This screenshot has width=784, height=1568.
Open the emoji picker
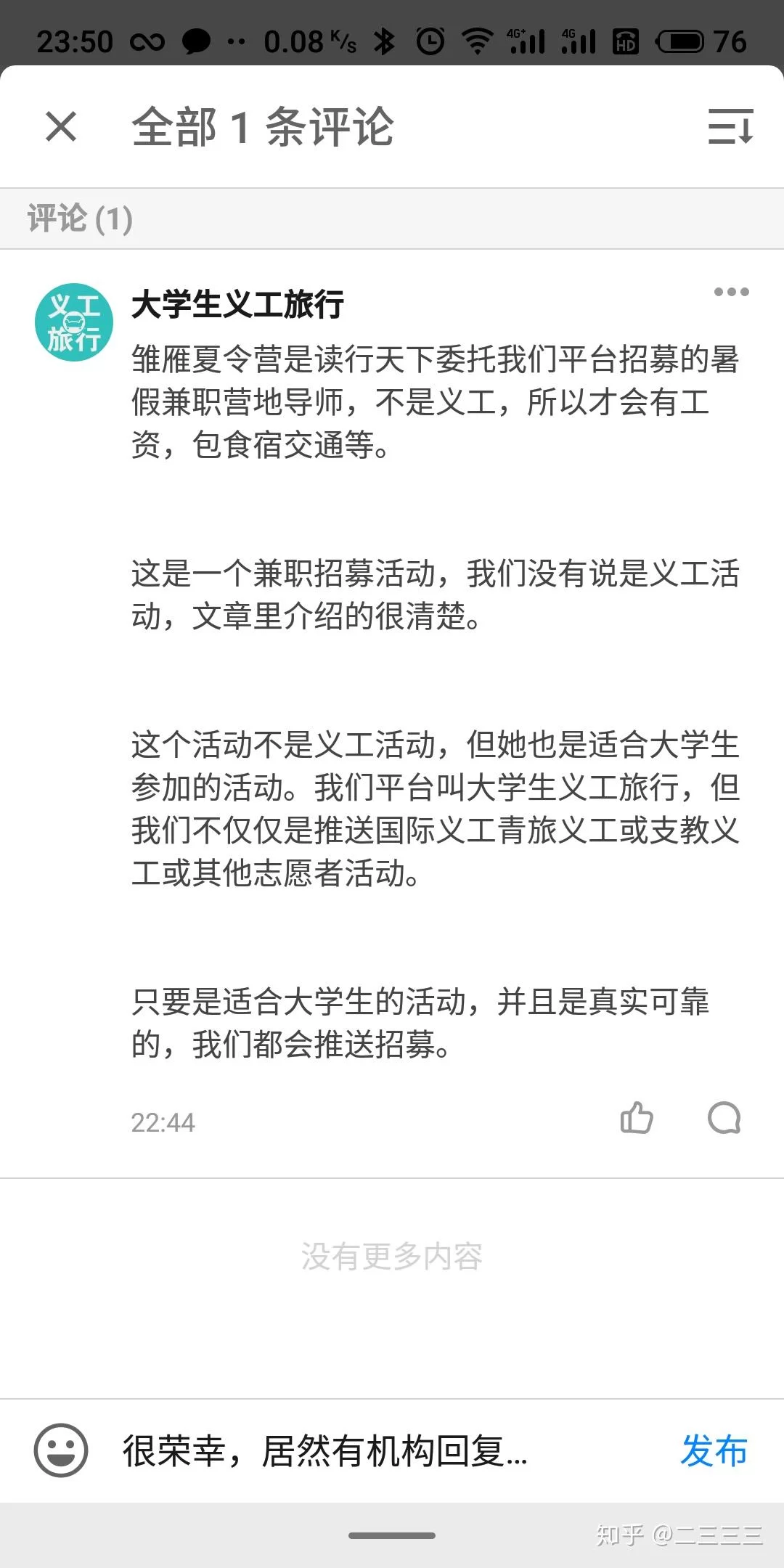61,1450
